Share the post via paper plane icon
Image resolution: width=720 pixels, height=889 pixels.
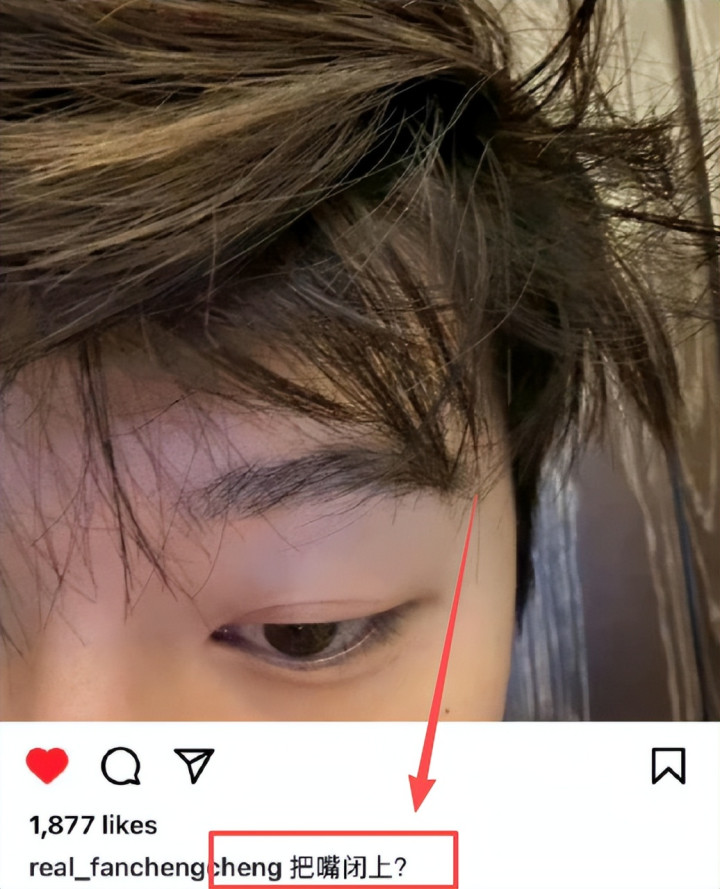(194, 765)
